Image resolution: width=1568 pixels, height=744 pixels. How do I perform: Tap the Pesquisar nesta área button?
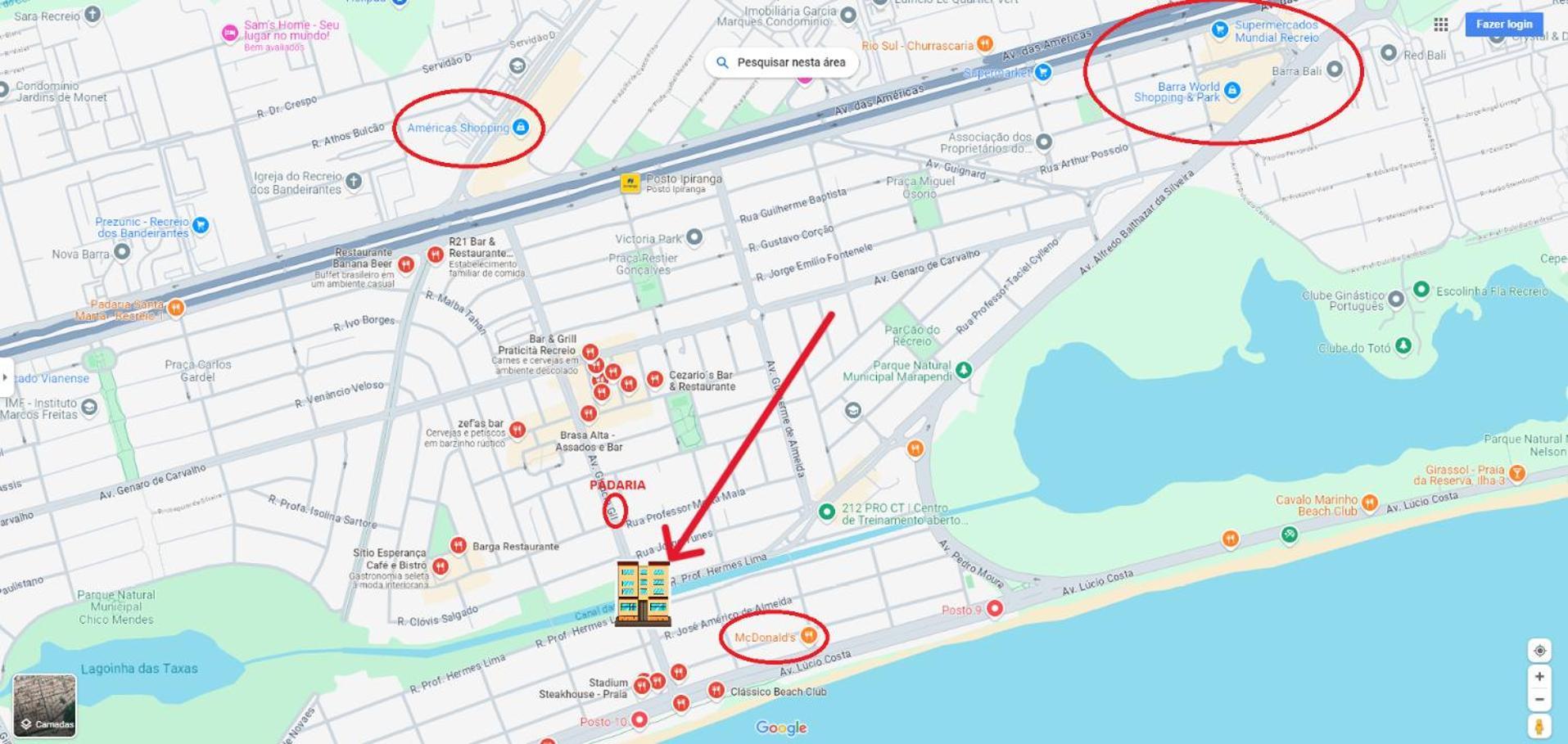pyautogui.click(x=782, y=62)
